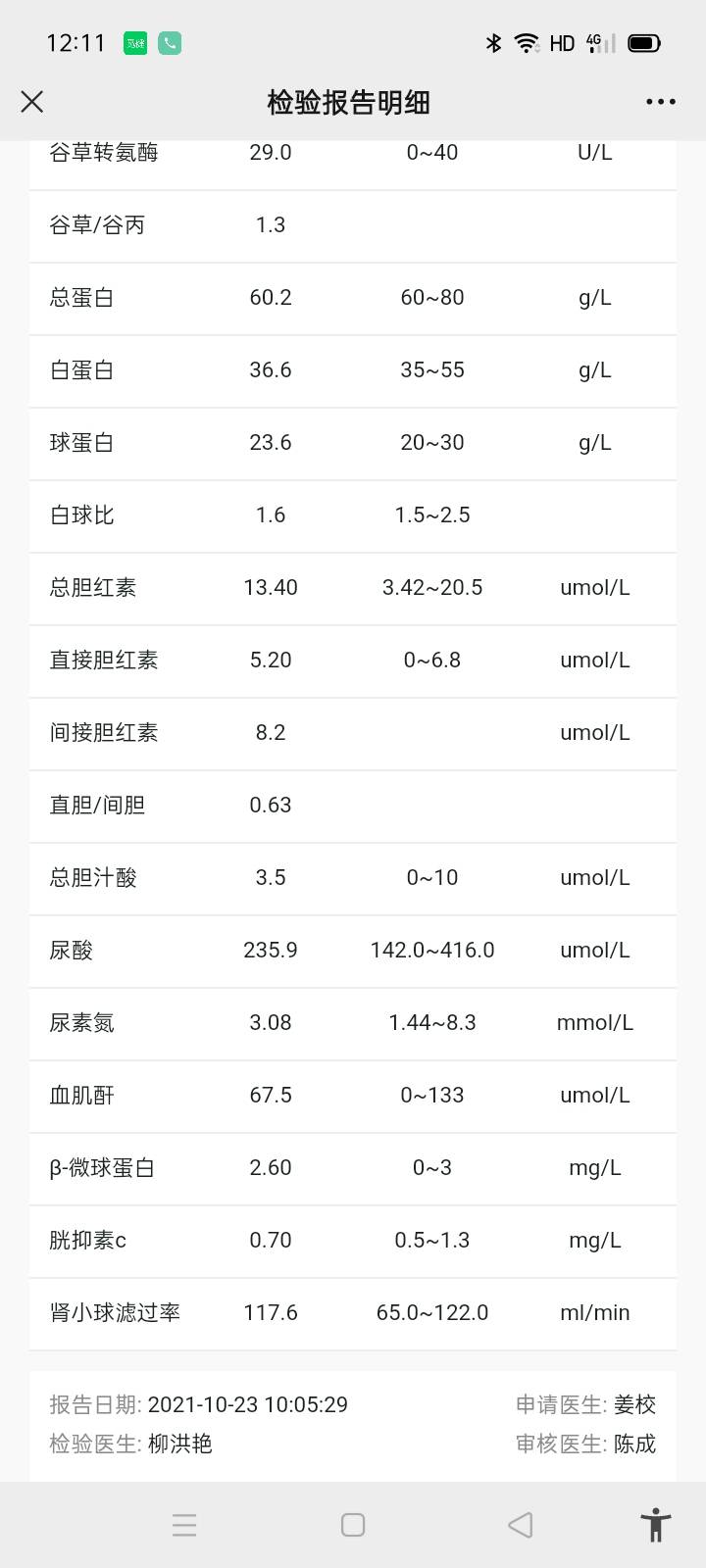Viewport: 706px width, 1568px height.
Task: Tap the home square in the navigation bar
Action: [x=352, y=1525]
